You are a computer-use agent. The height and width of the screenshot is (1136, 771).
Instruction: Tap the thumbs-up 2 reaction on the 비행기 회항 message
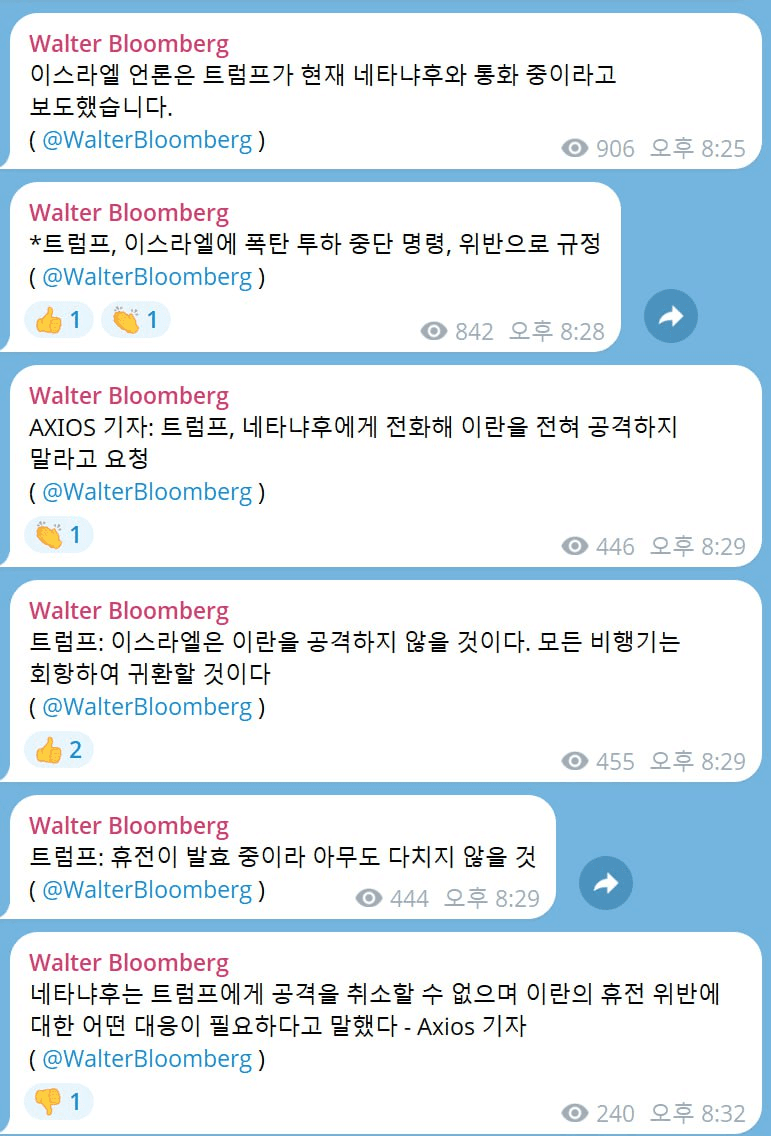point(58,750)
